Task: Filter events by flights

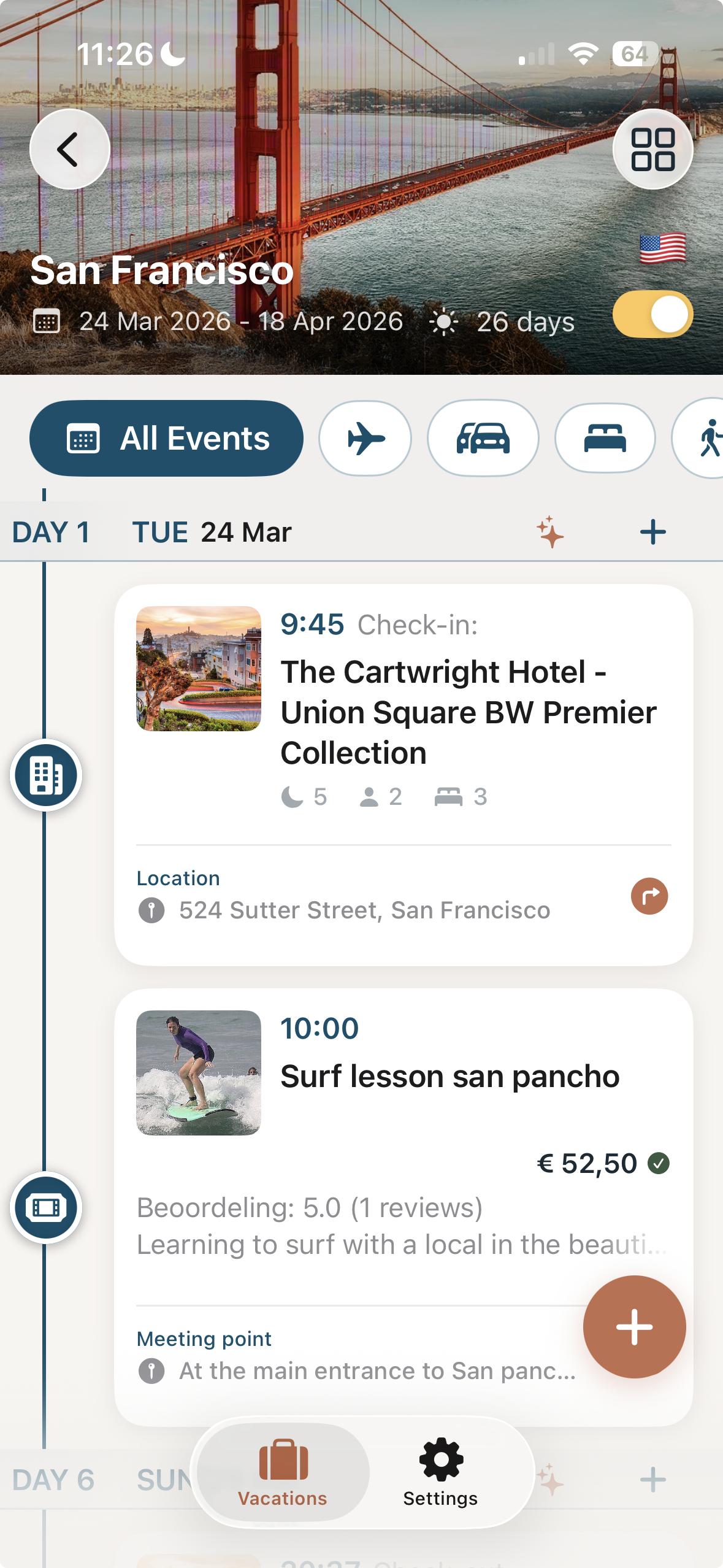Action: (365, 438)
